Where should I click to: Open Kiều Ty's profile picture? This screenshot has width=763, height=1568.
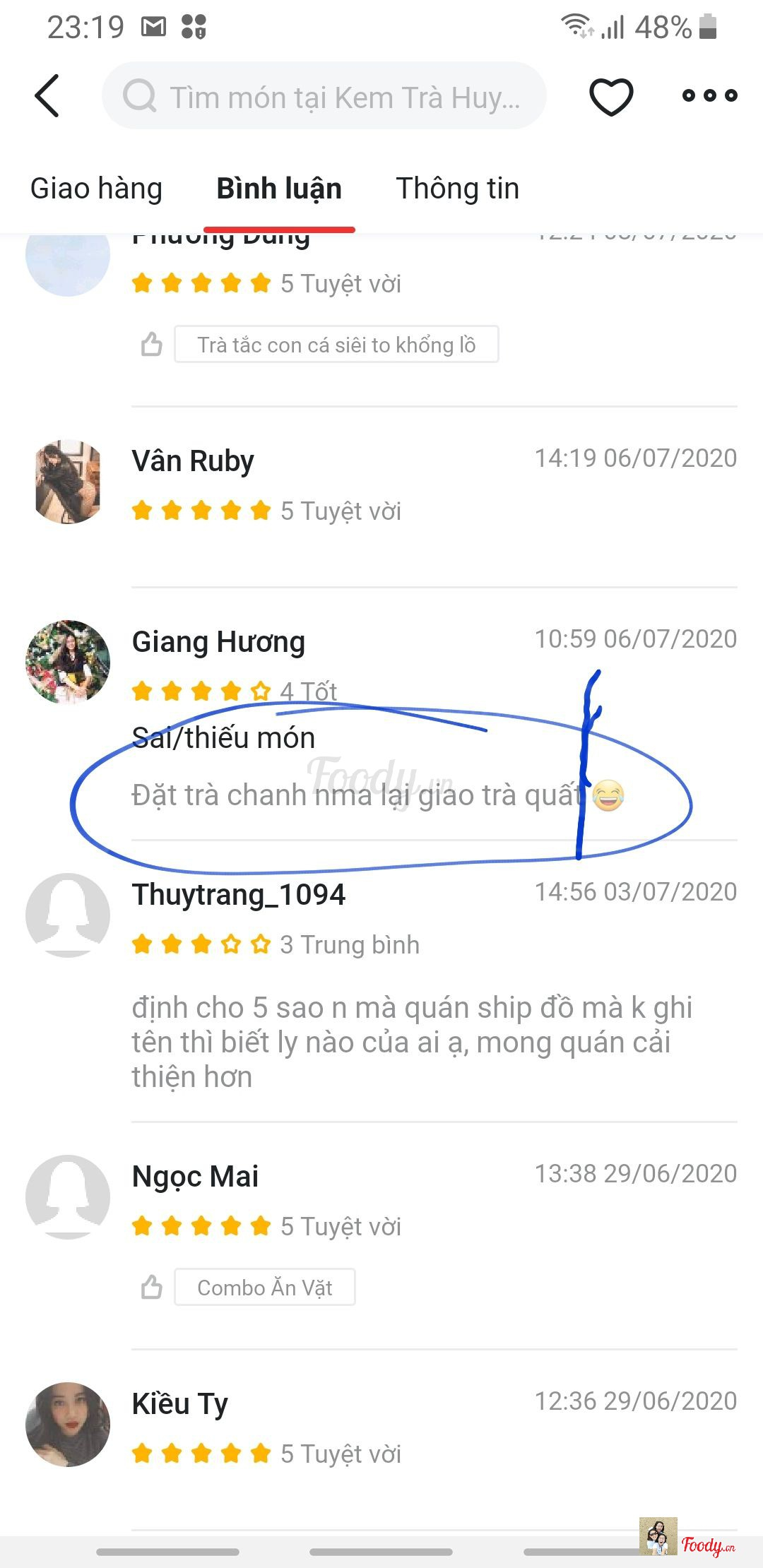pyautogui.click(x=68, y=1424)
